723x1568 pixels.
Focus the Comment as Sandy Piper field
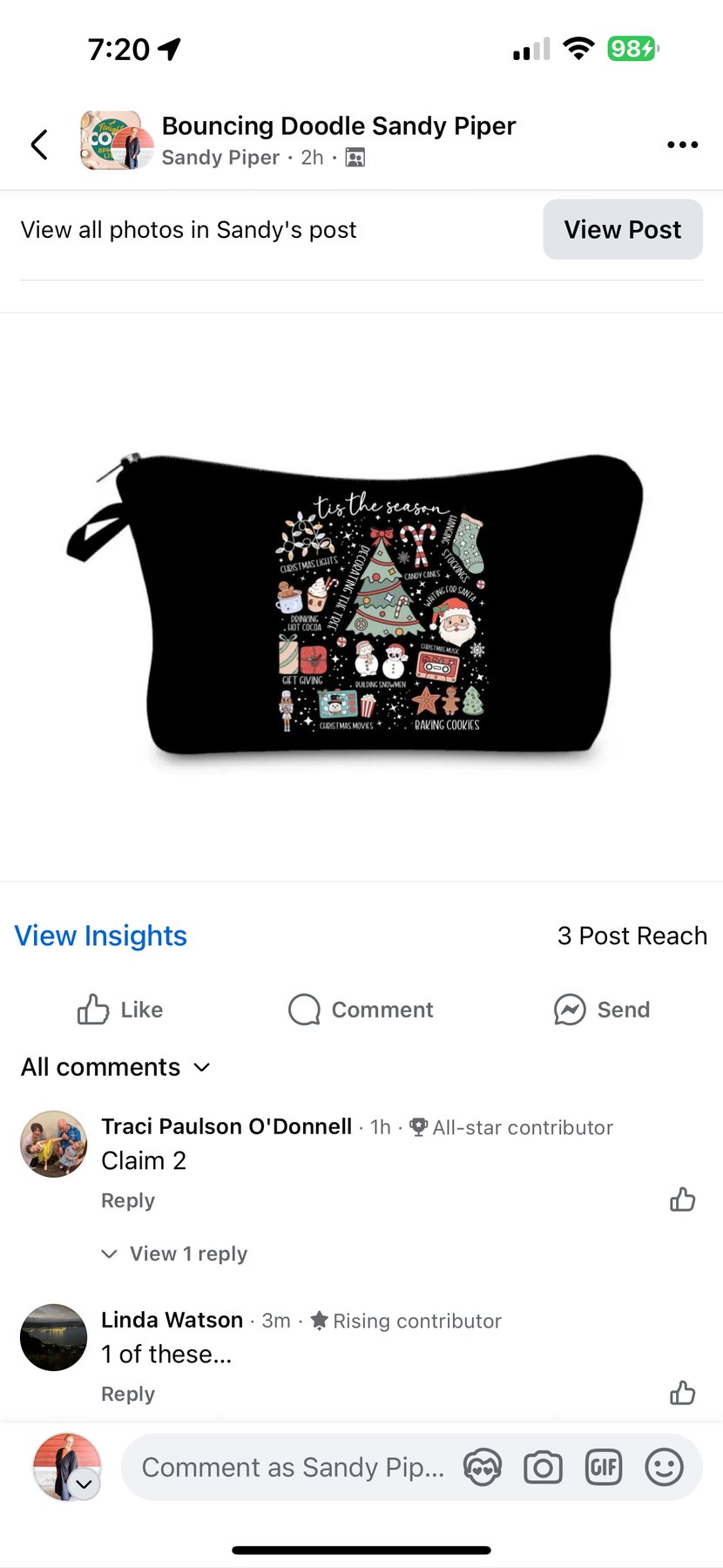pos(293,1468)
